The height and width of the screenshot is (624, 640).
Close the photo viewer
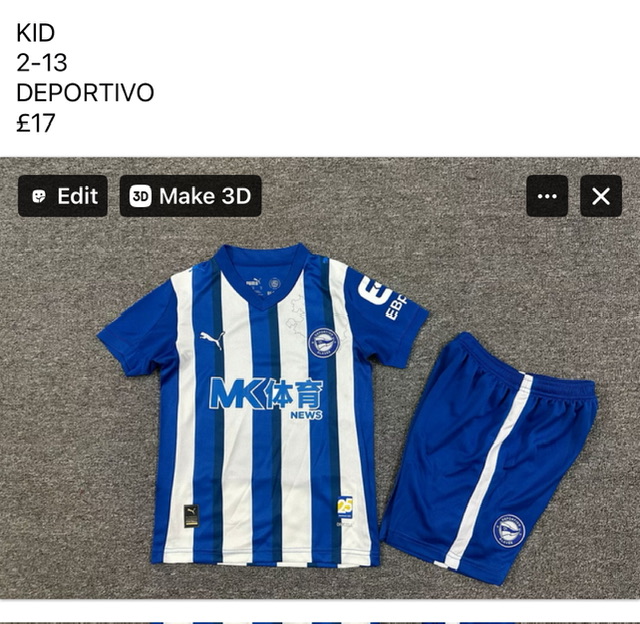tap(600, 196)
